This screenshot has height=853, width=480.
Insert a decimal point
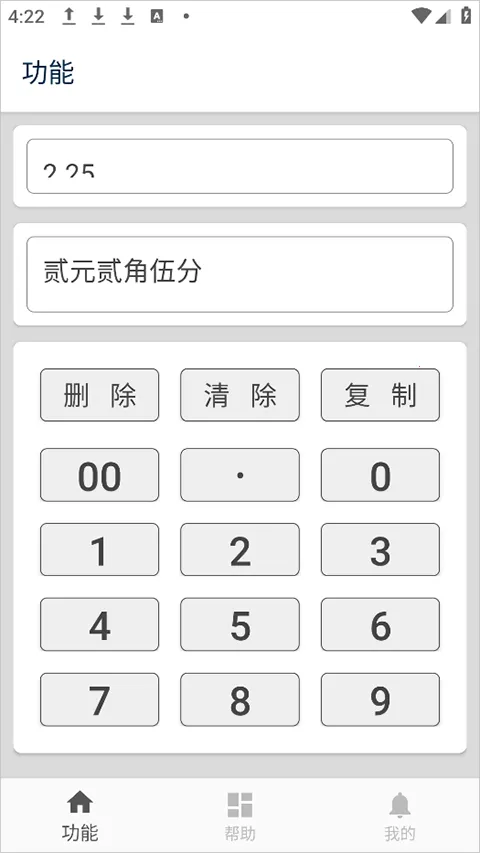point(240,475)
